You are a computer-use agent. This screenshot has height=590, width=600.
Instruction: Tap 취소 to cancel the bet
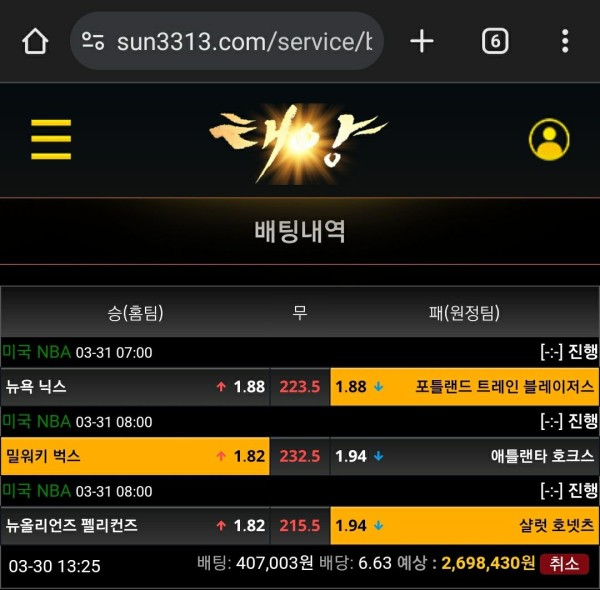[565, 564]
